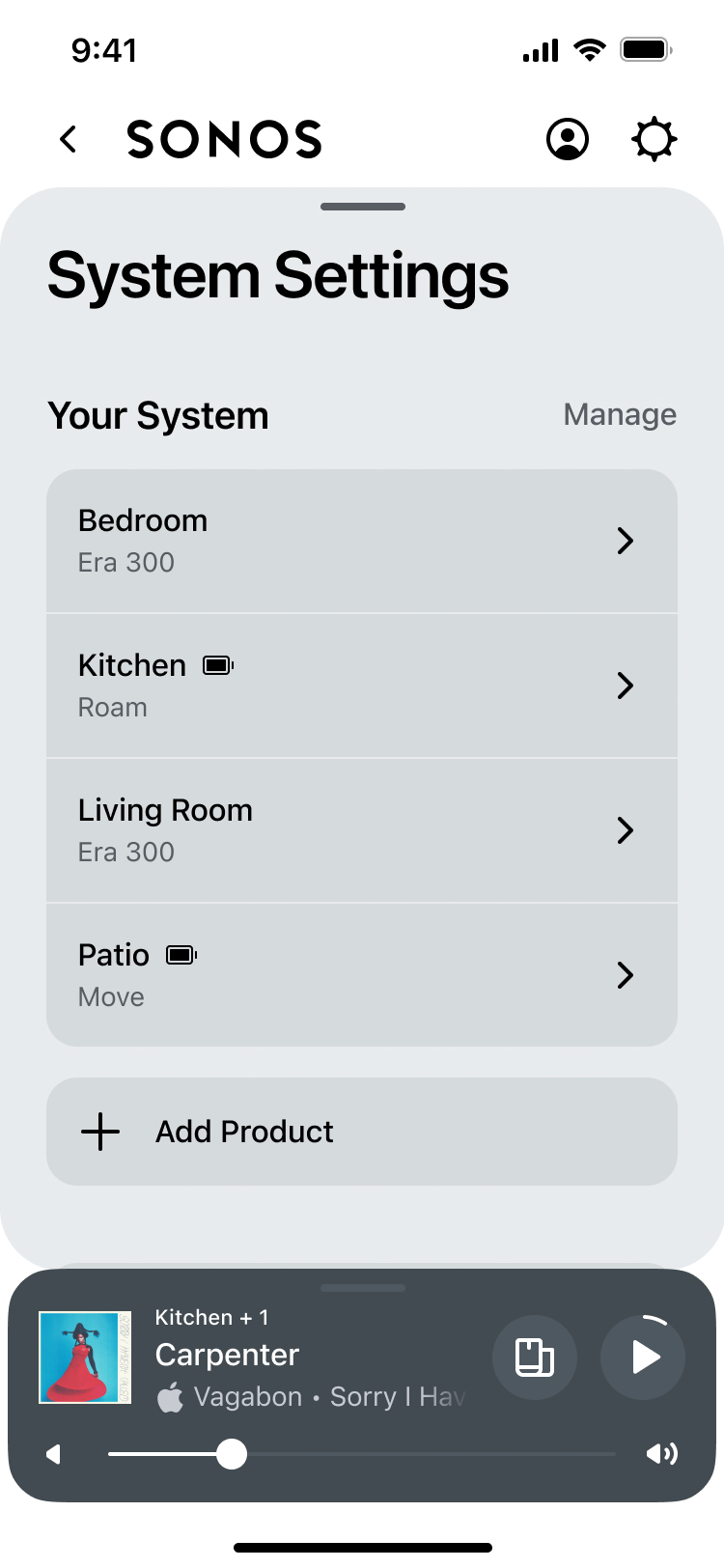
Task: Tap the low volume speaker icon
Action: tap(54, 1454)
